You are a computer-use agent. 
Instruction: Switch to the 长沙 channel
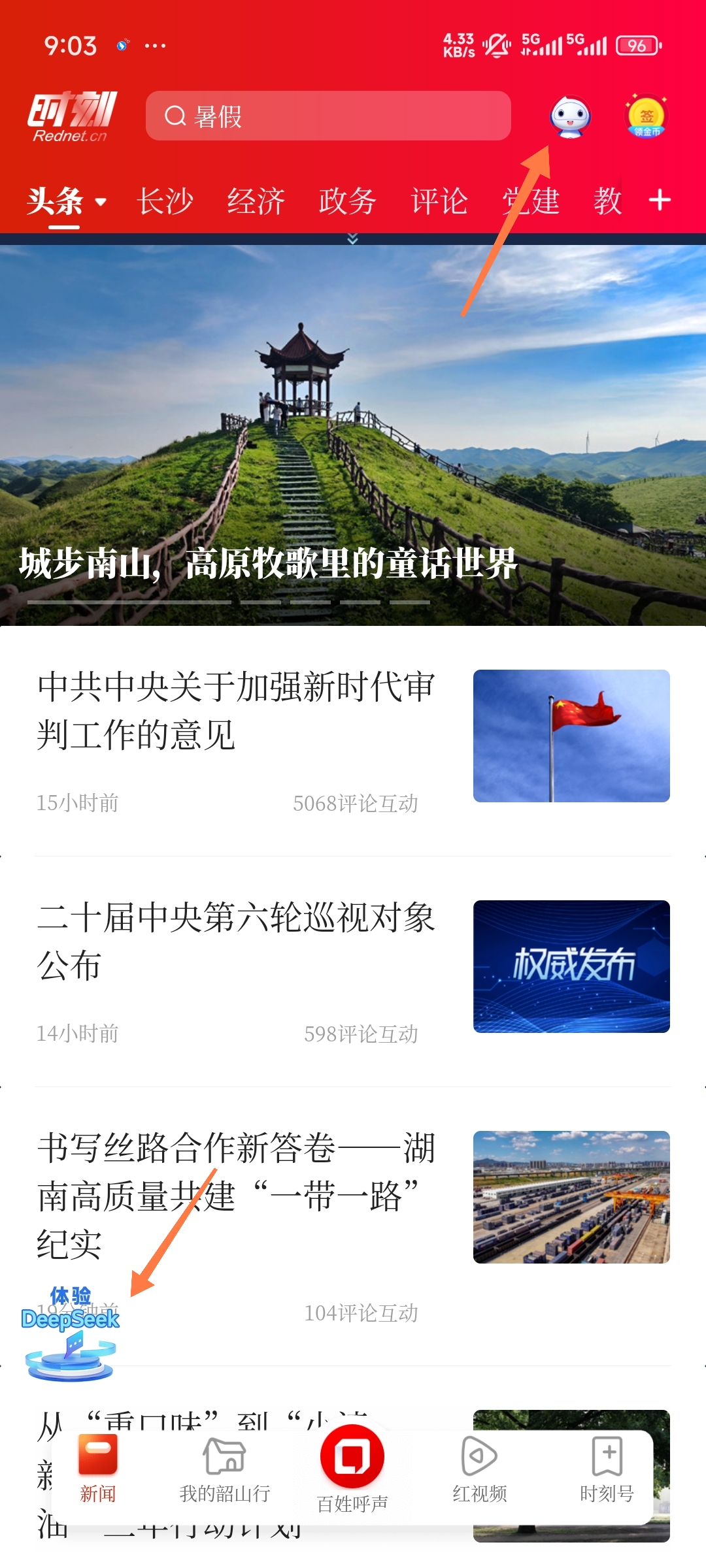165,201
